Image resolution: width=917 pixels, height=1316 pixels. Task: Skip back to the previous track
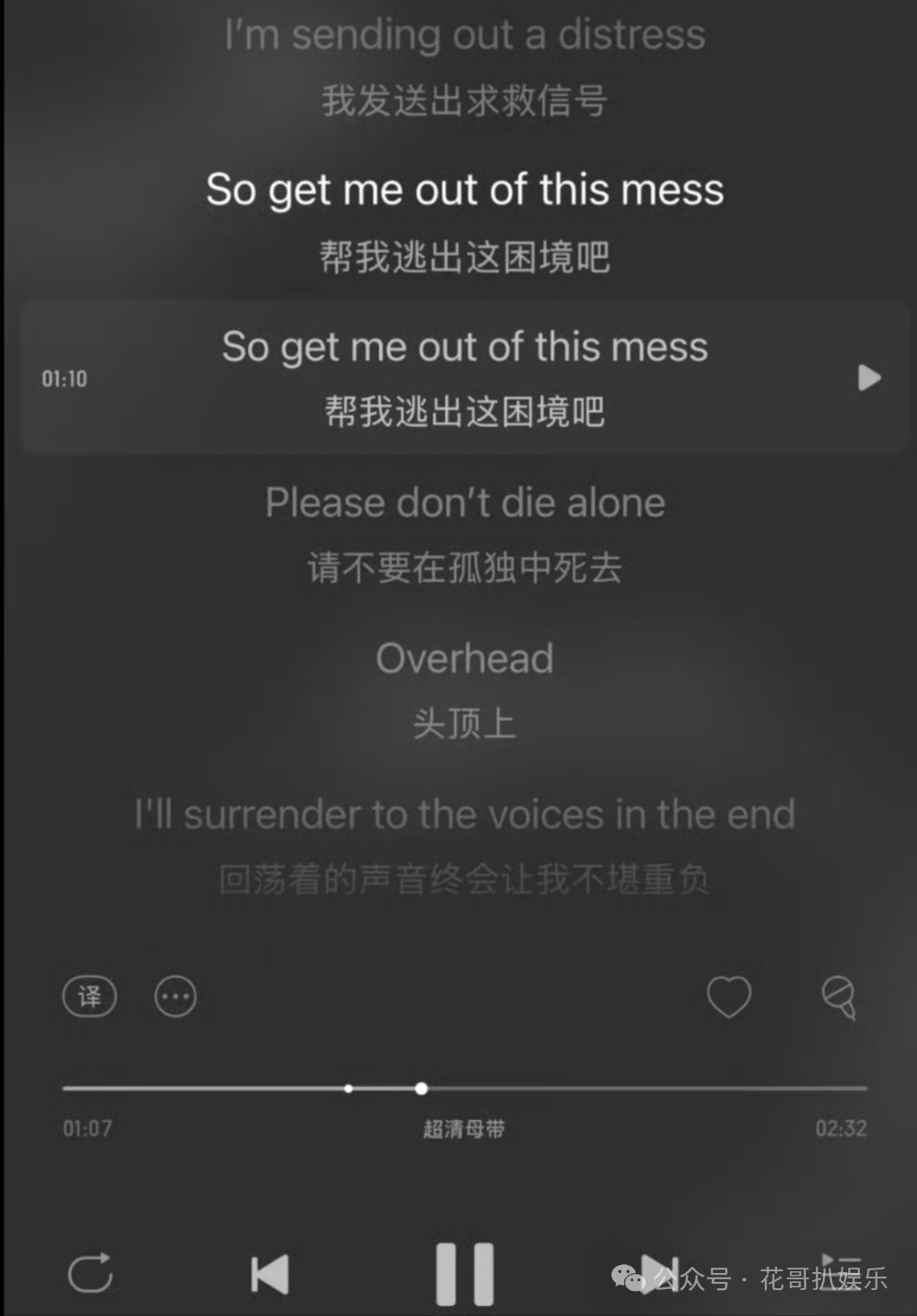coord(270,1274)
